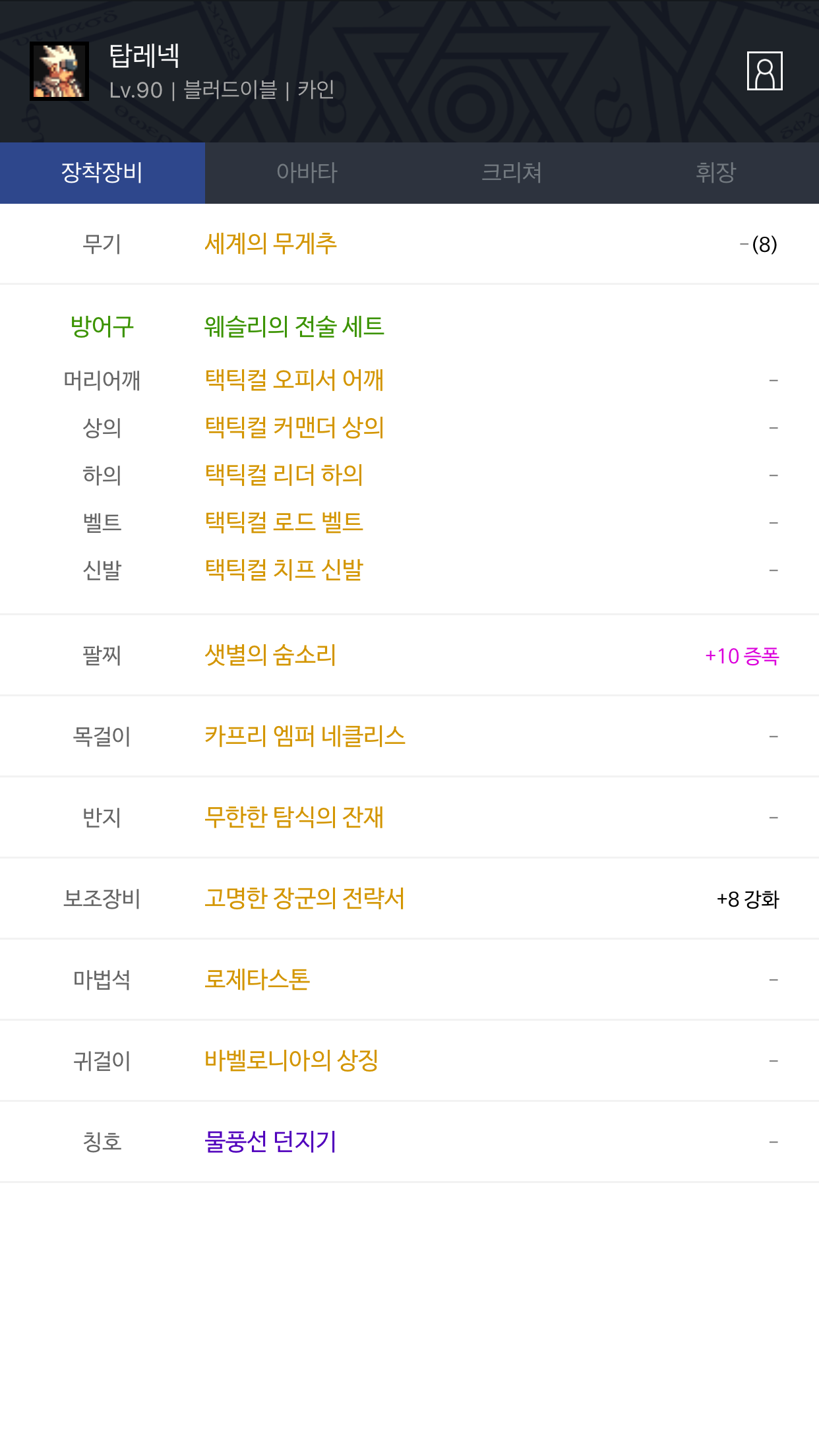
Task: Open bracelet item 샛별의 숨소리
Action: coord(270,655)
